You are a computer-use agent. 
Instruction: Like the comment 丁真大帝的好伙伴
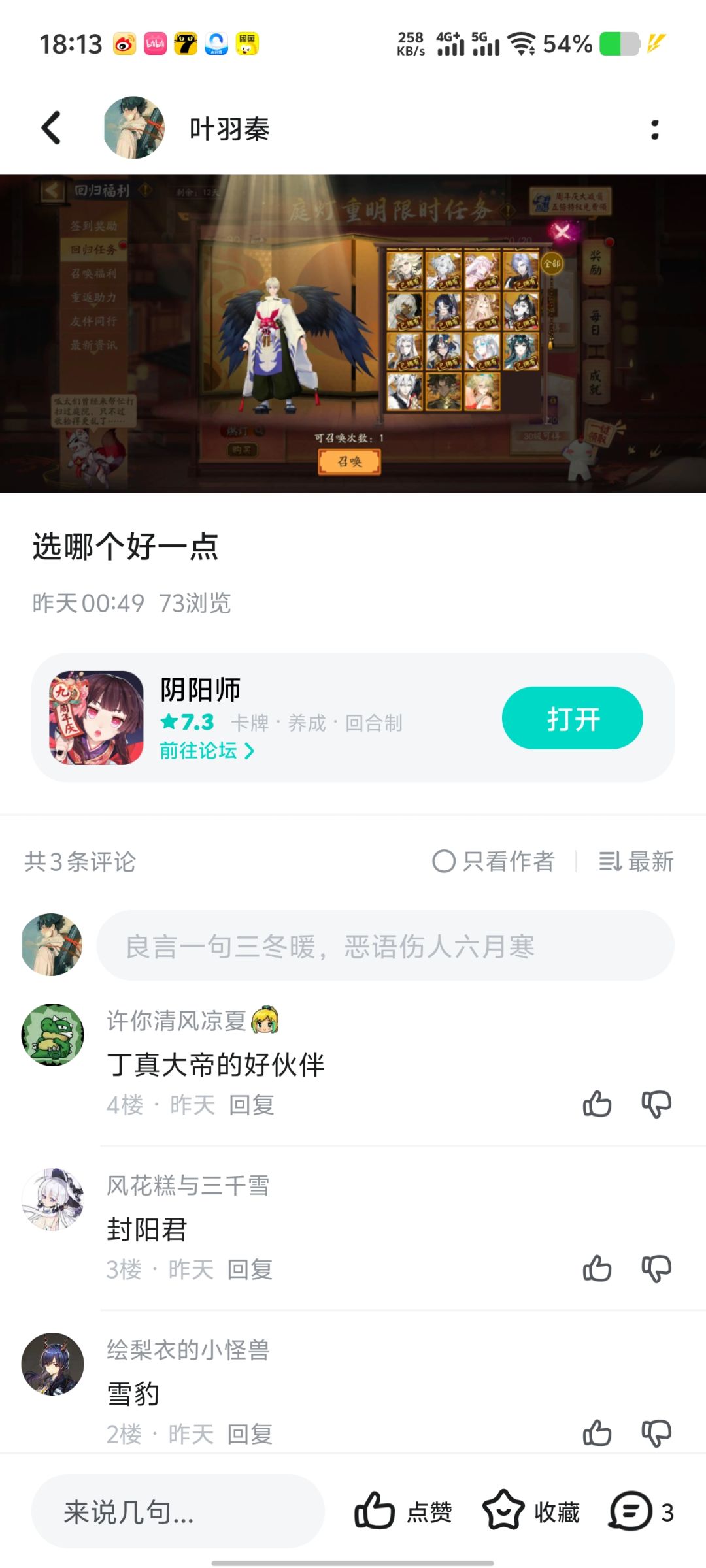[x=597, y=1104]
